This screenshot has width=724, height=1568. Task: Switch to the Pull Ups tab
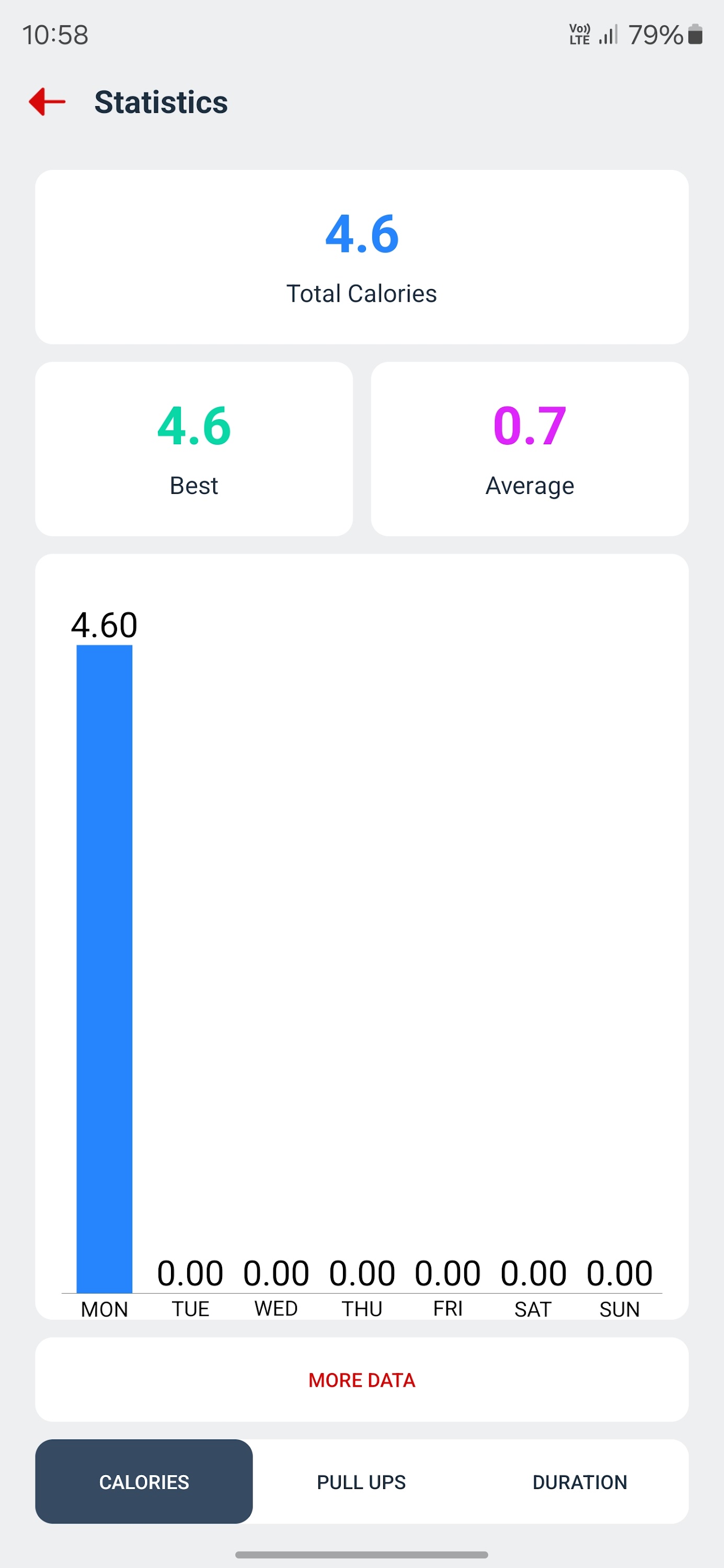click(361, 1482)
